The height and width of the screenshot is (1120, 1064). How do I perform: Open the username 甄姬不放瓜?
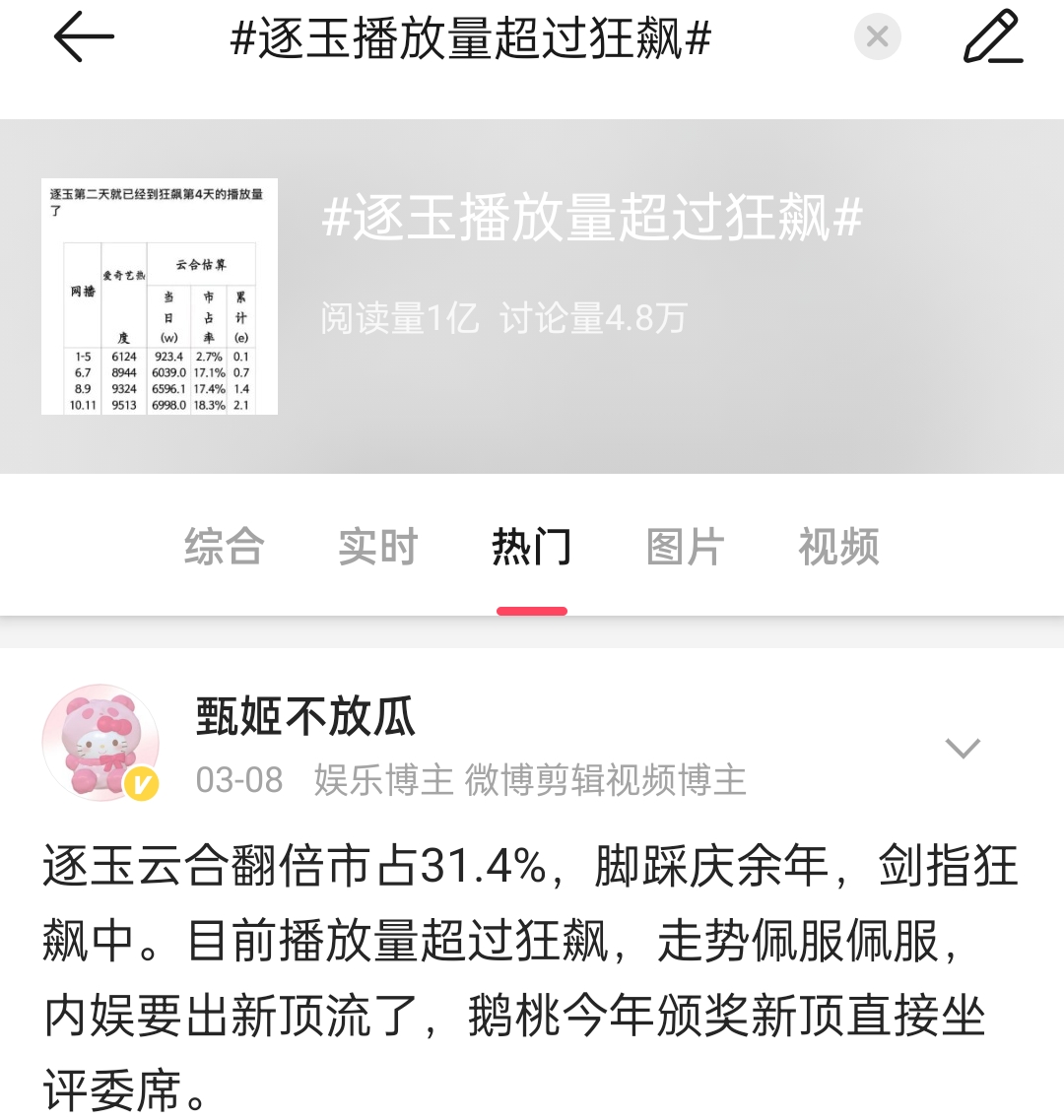pyautogui.click(x=305, y=716)
